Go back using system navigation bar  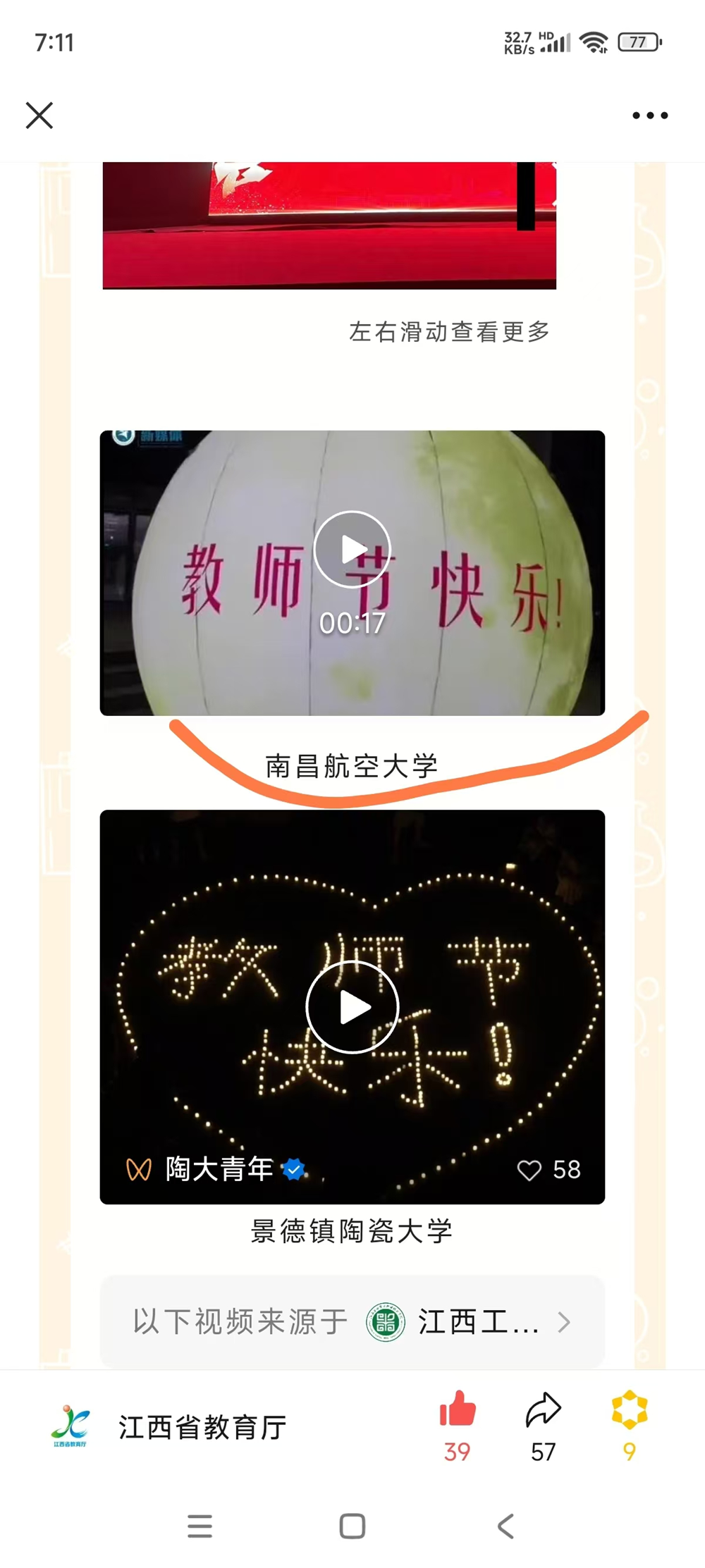pos(505,1526)
